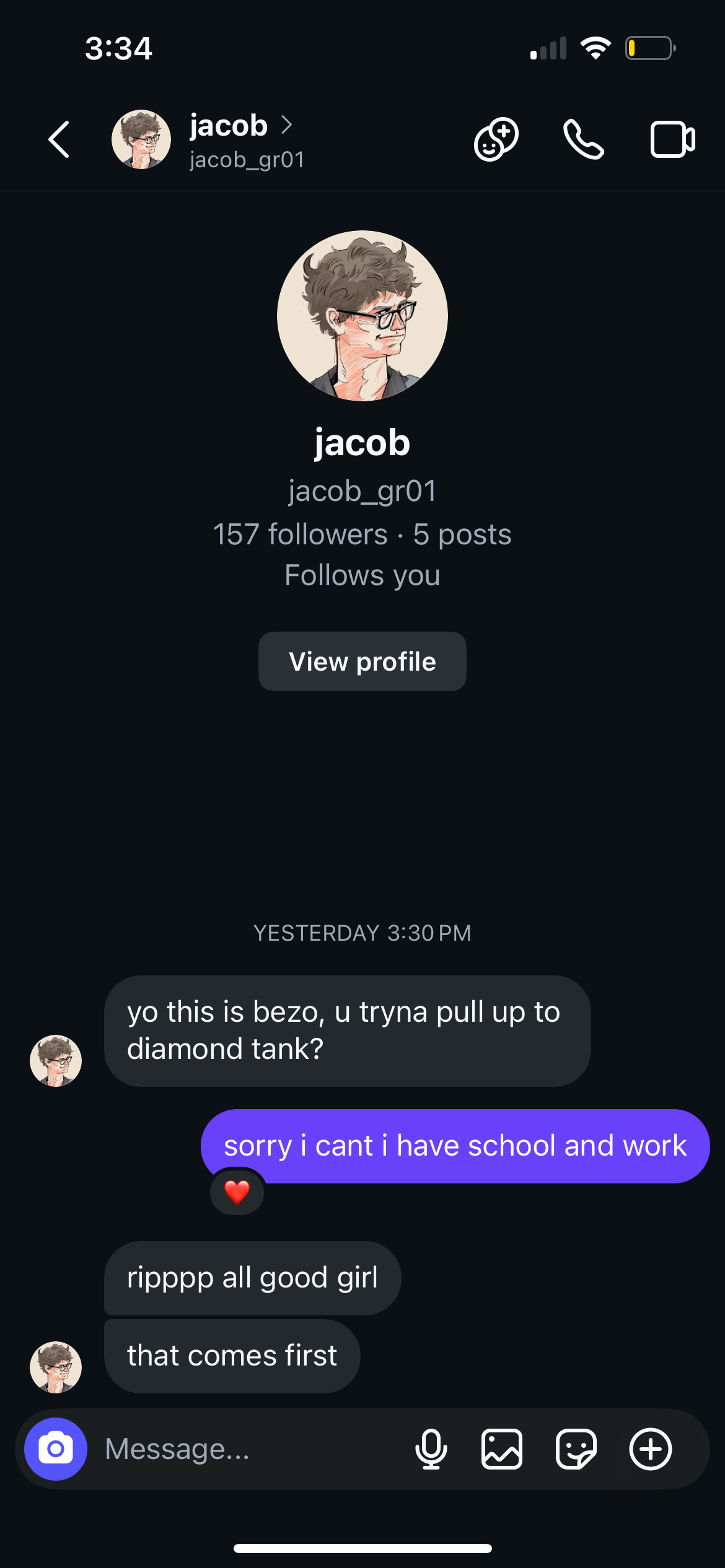Open jacob's large profile picture
The width and height of the screenshot is (725, 1568).
click(x=362, y=316)
